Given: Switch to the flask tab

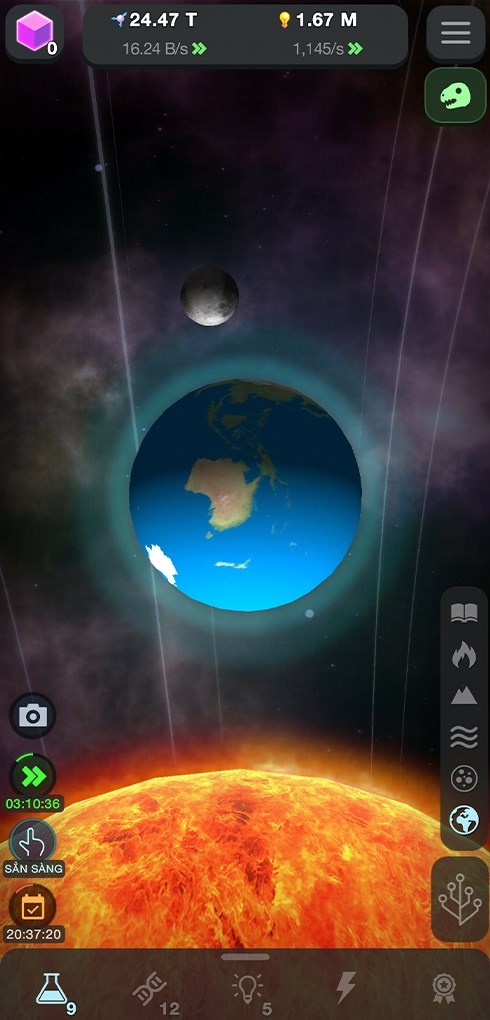Looking at the screenshot, I should coord(53,988).
